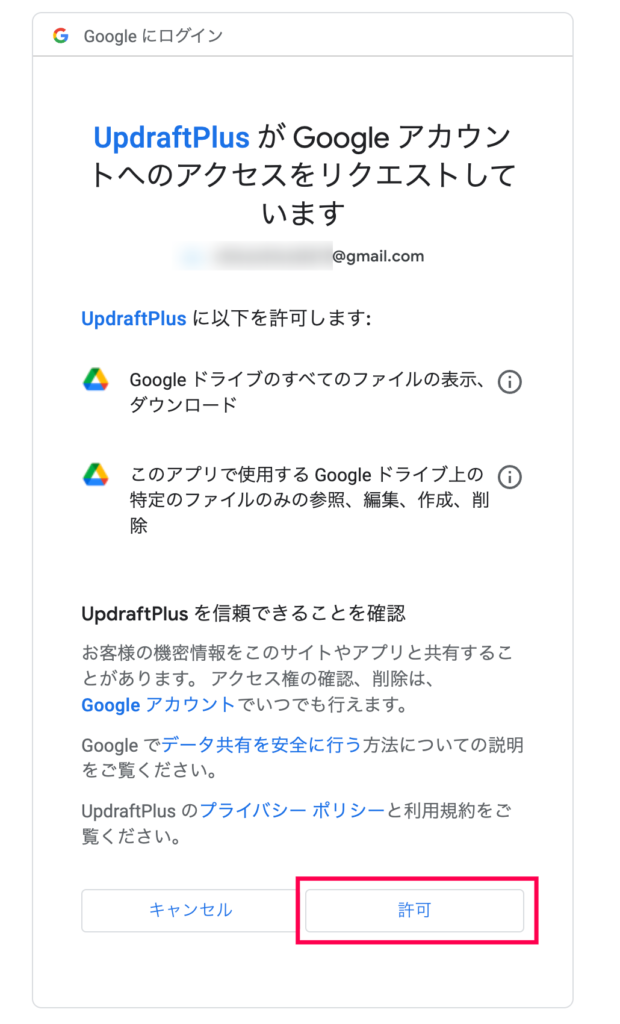Open info icon for specific files permission
The image size is (620, 1024).
[x=510, y=477]
